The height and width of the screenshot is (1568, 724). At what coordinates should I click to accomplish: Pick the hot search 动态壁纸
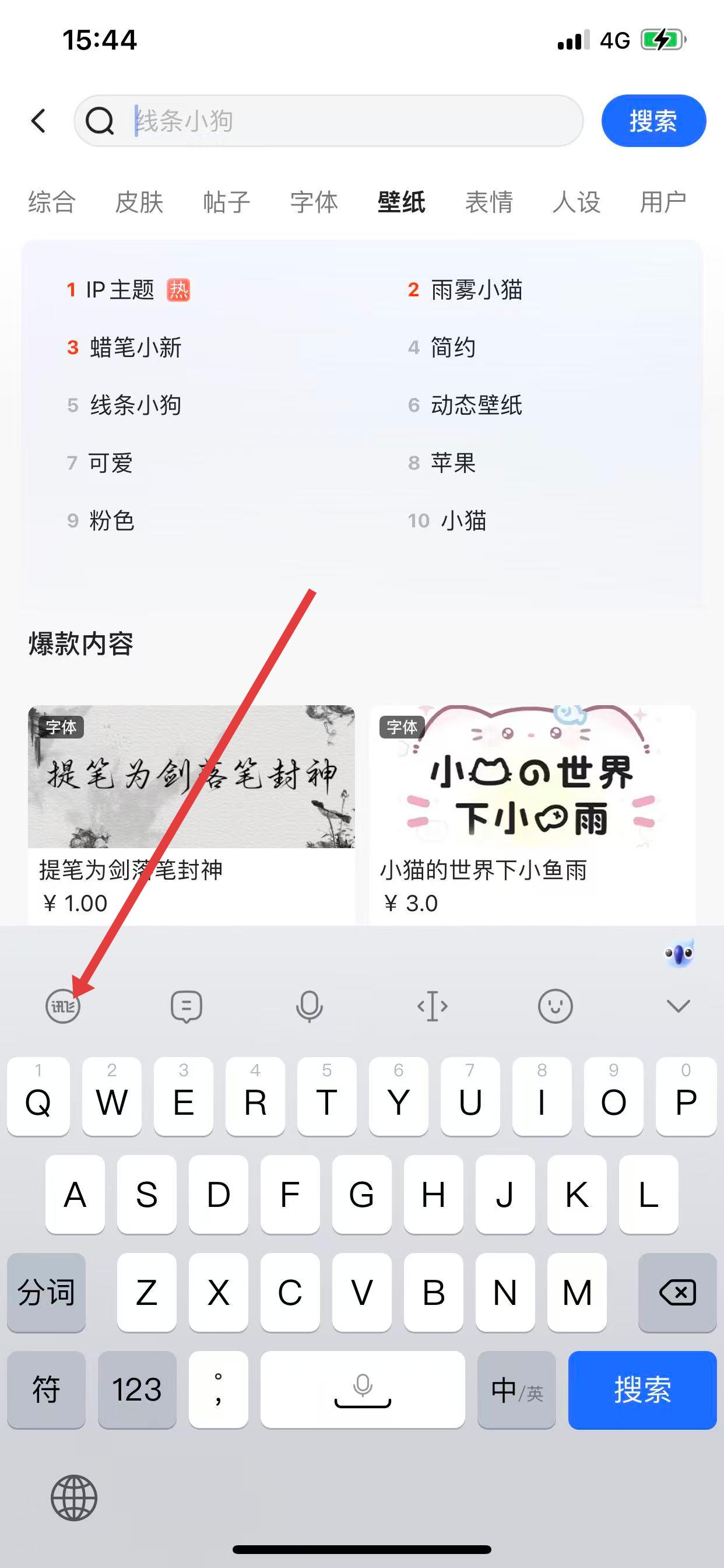476,405
